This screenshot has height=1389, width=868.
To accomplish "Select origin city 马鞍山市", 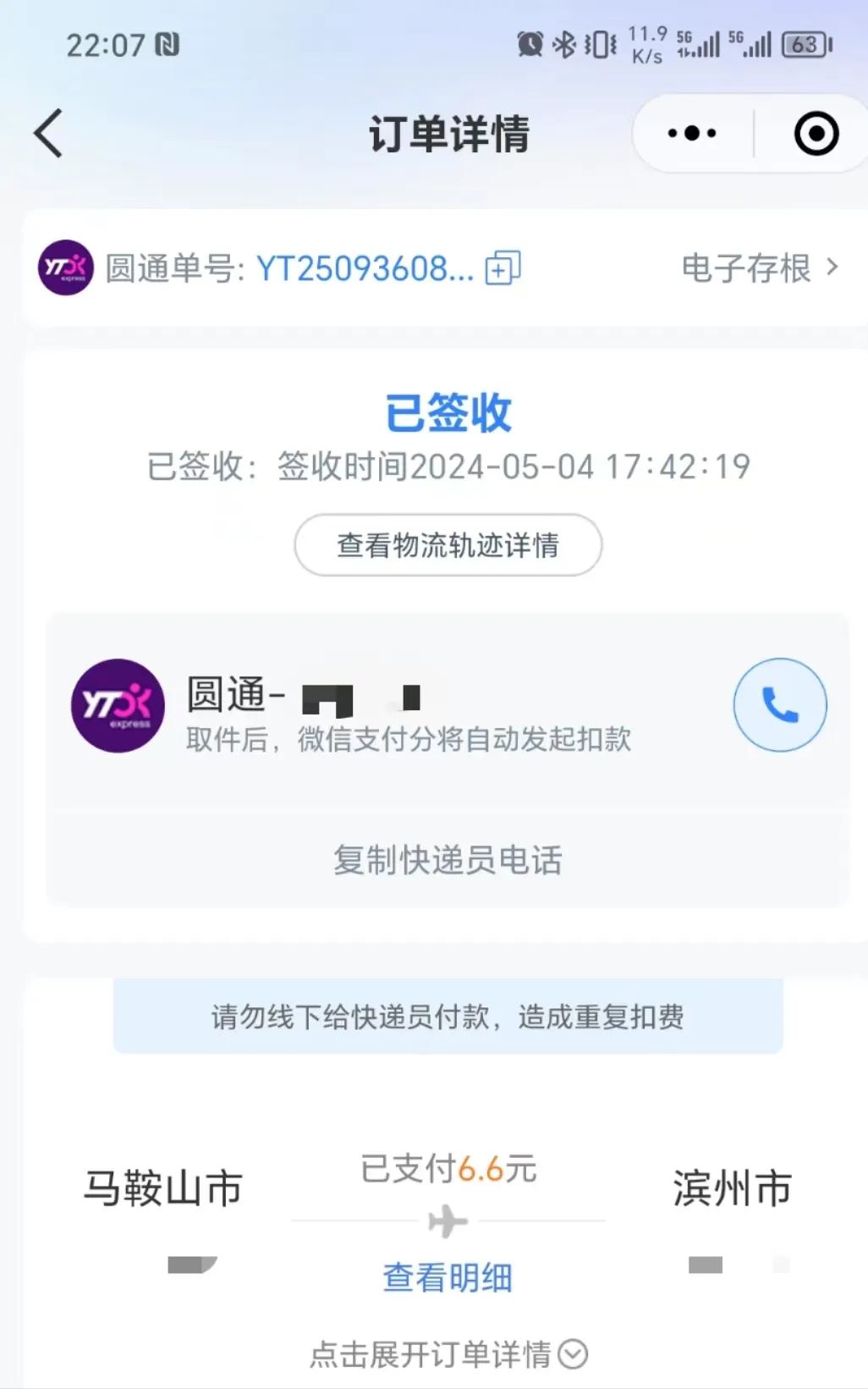I will point(163,1187).
